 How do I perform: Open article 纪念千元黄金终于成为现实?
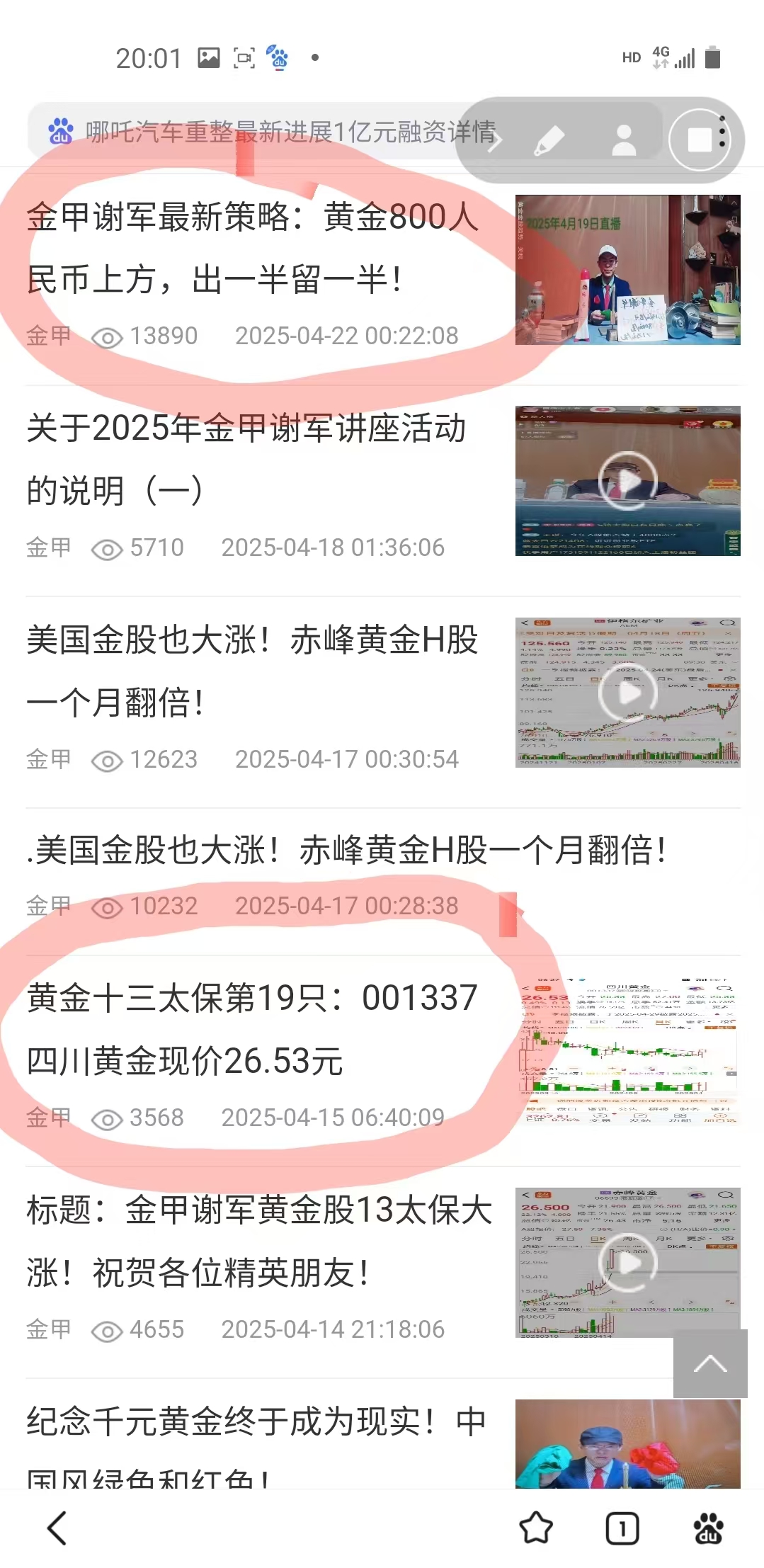pyautogui.click(x=255, y=1438)
